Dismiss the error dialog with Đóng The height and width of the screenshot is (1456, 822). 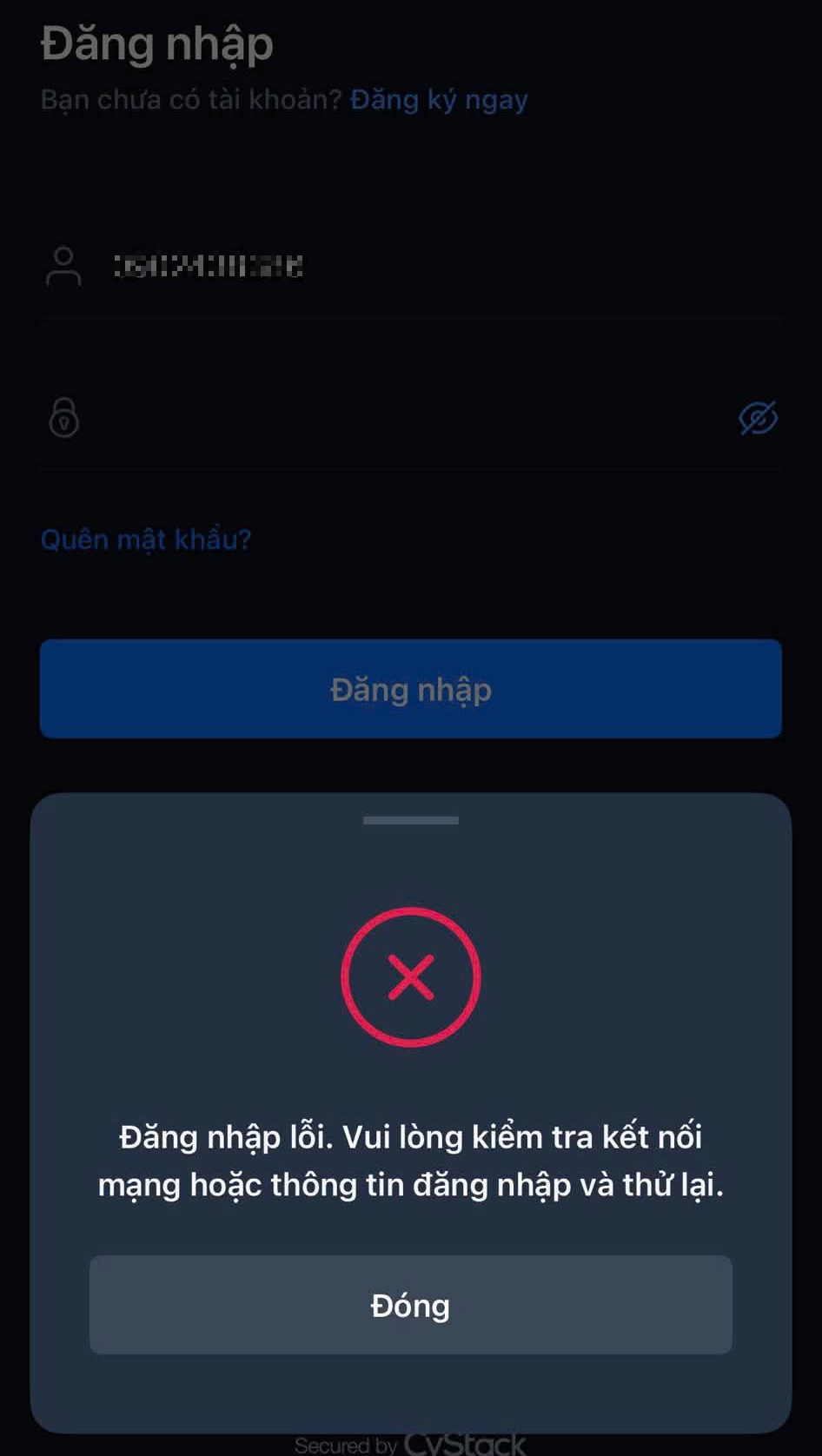click(410, 1304)
